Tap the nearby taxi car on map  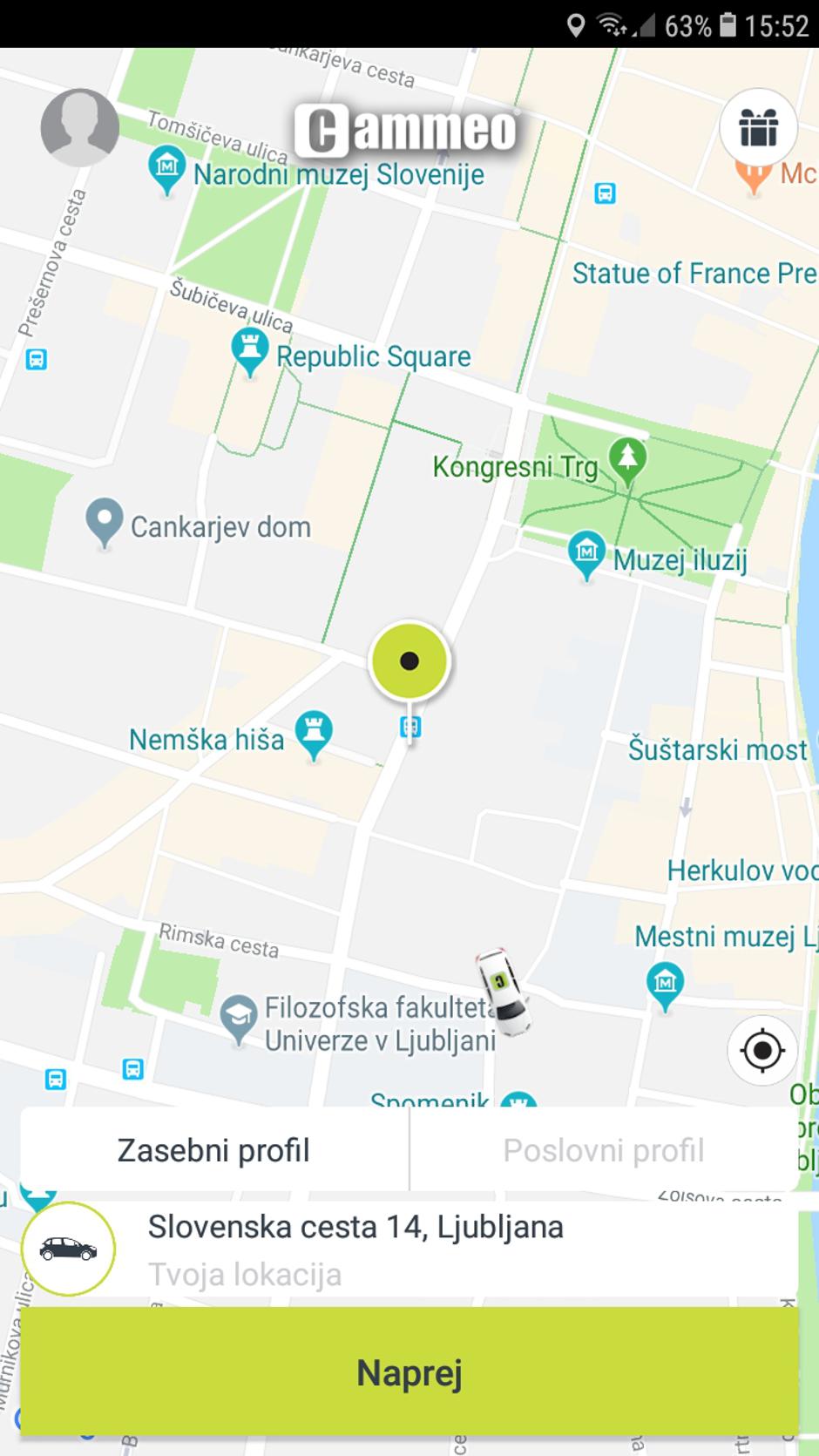point(503,992)
